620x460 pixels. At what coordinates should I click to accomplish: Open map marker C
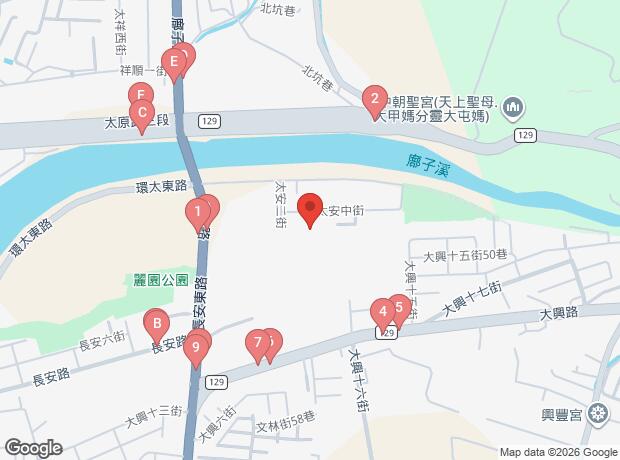tap(142, 114)
